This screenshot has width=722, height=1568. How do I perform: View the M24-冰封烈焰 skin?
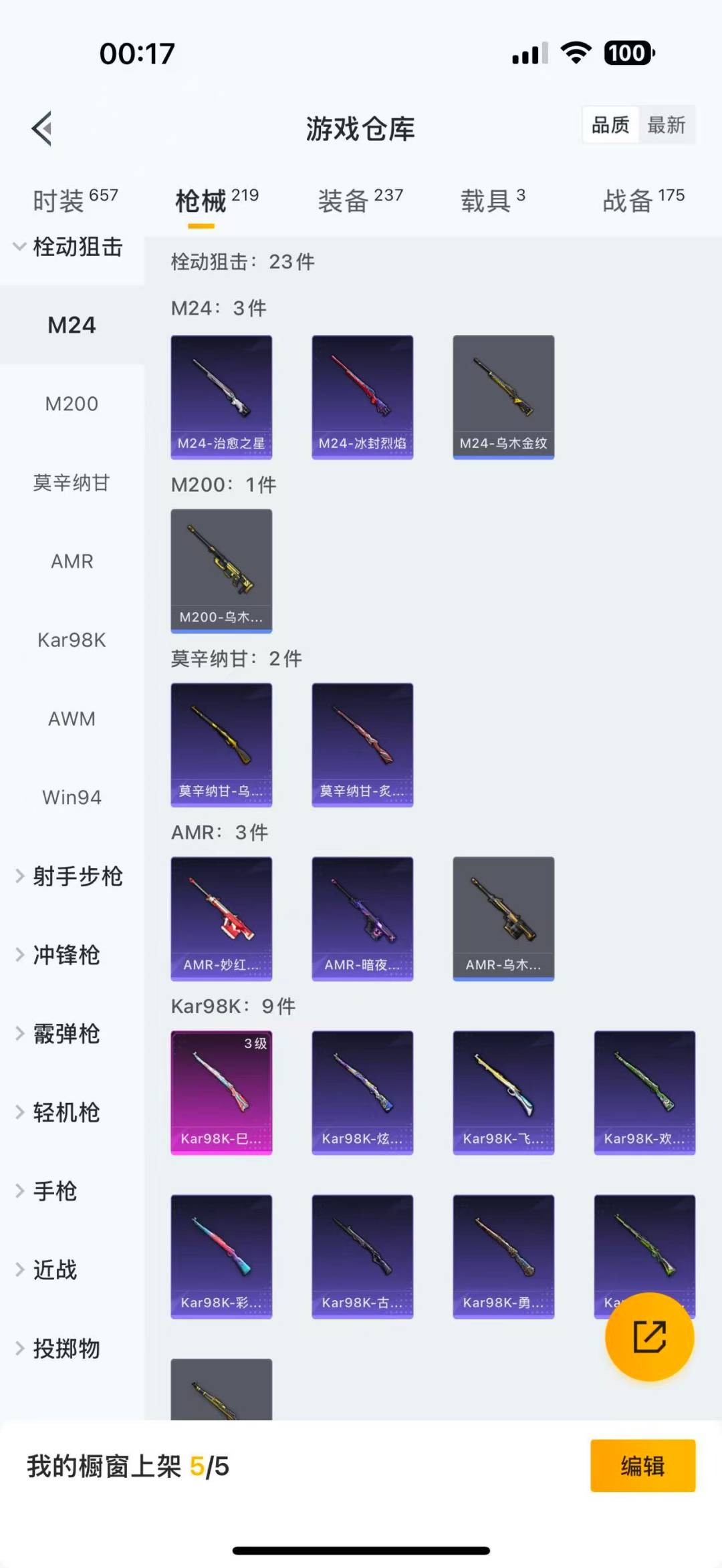(362, 397)
